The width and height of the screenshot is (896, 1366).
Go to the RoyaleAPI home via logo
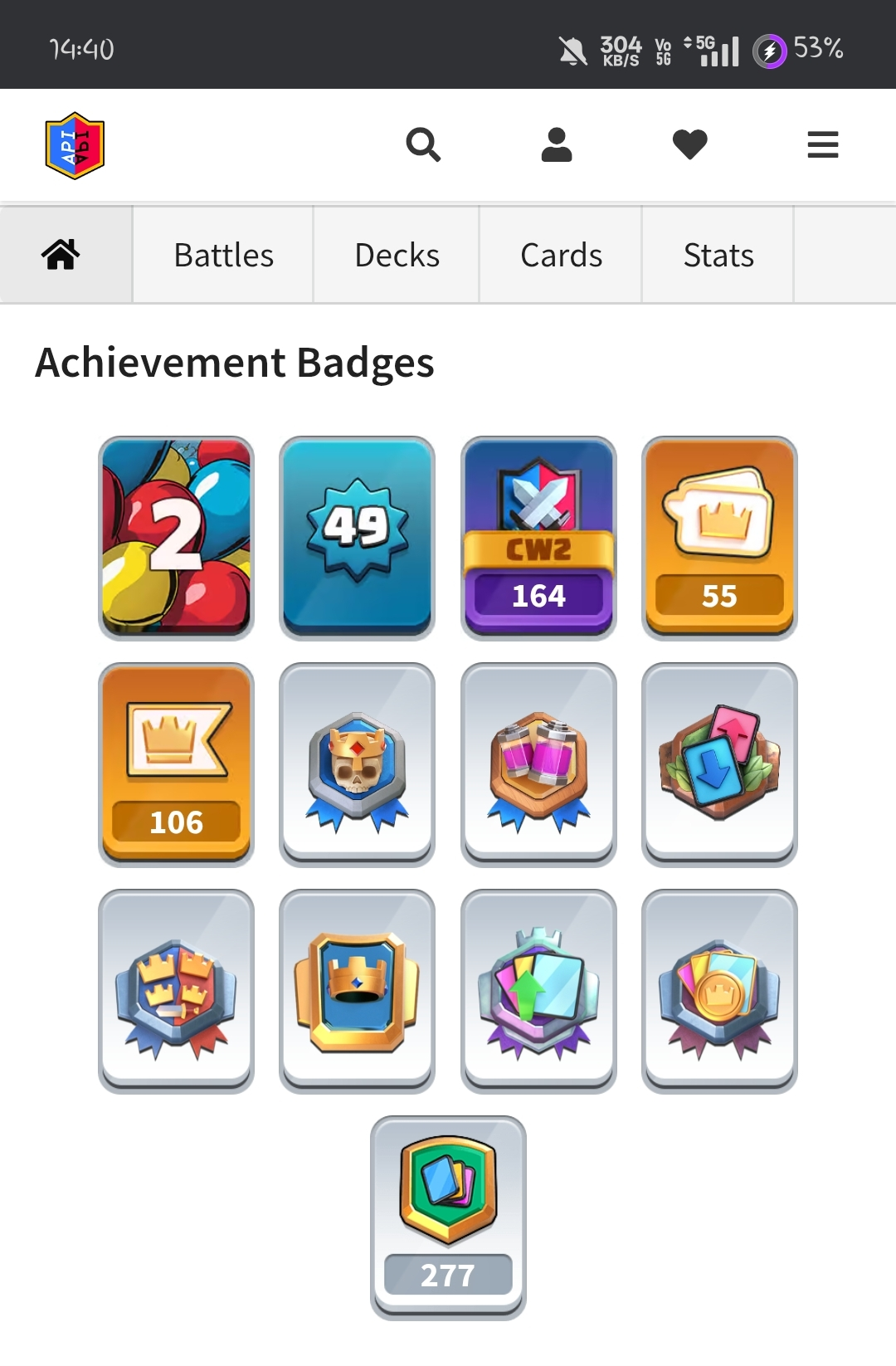pyautogui.click(x=75, y=146)
